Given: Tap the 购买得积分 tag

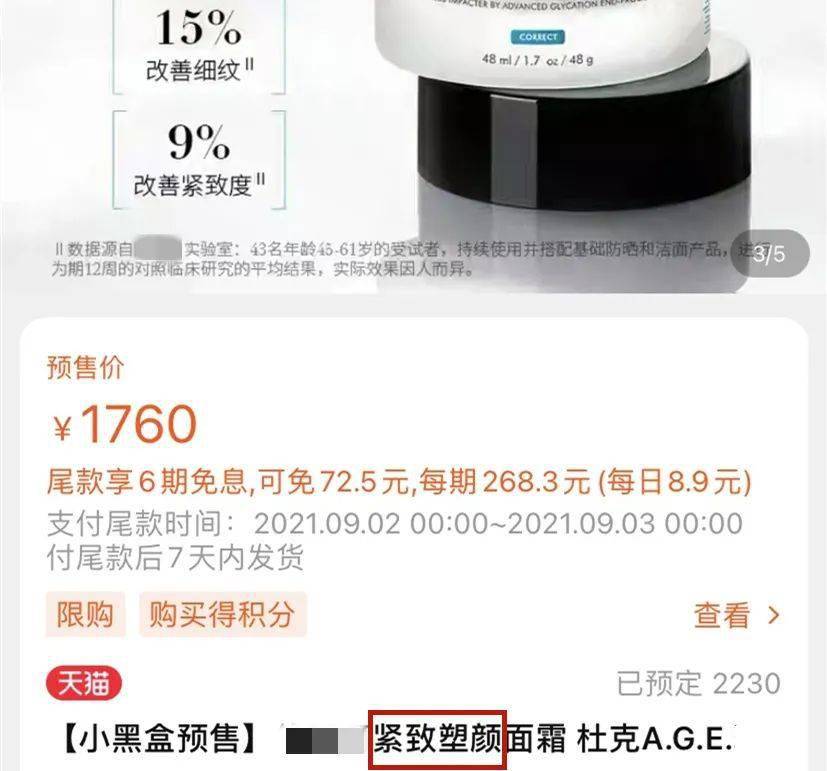Looking at the screenshot, I should (x=222, y=614).
